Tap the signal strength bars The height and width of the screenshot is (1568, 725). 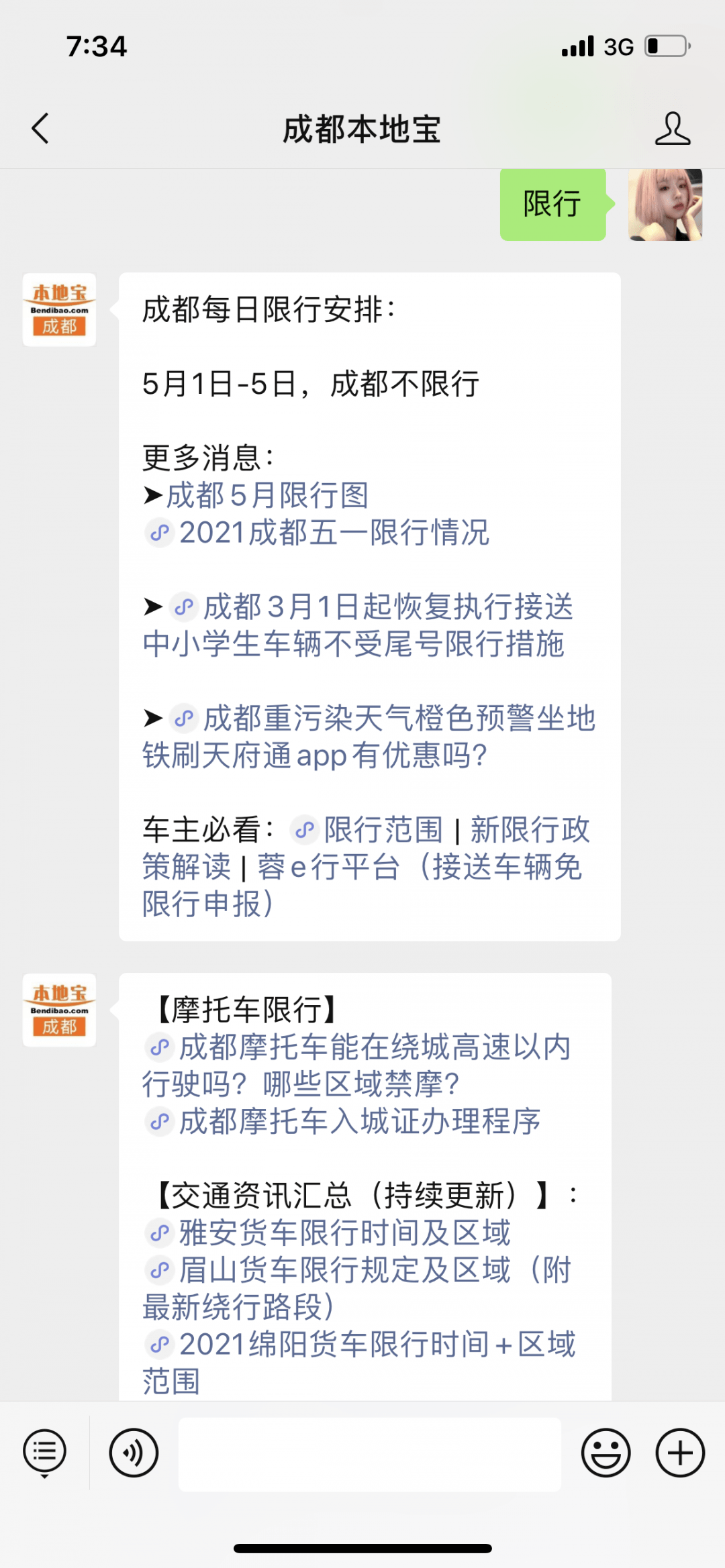(579, 46)
